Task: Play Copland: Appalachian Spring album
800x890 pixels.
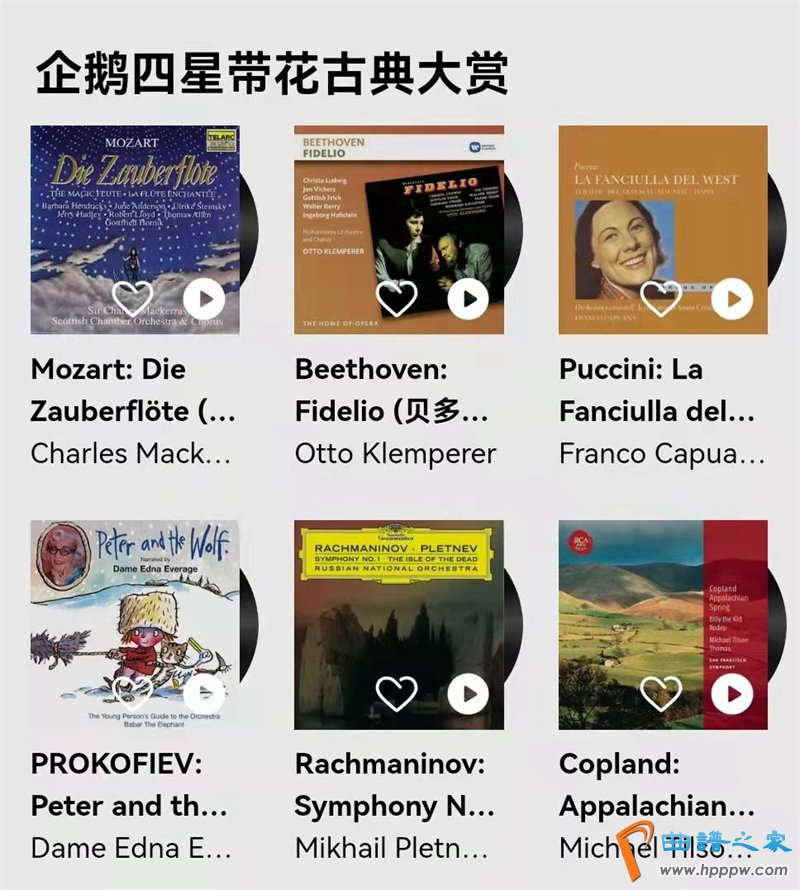Action: (733, 693)
